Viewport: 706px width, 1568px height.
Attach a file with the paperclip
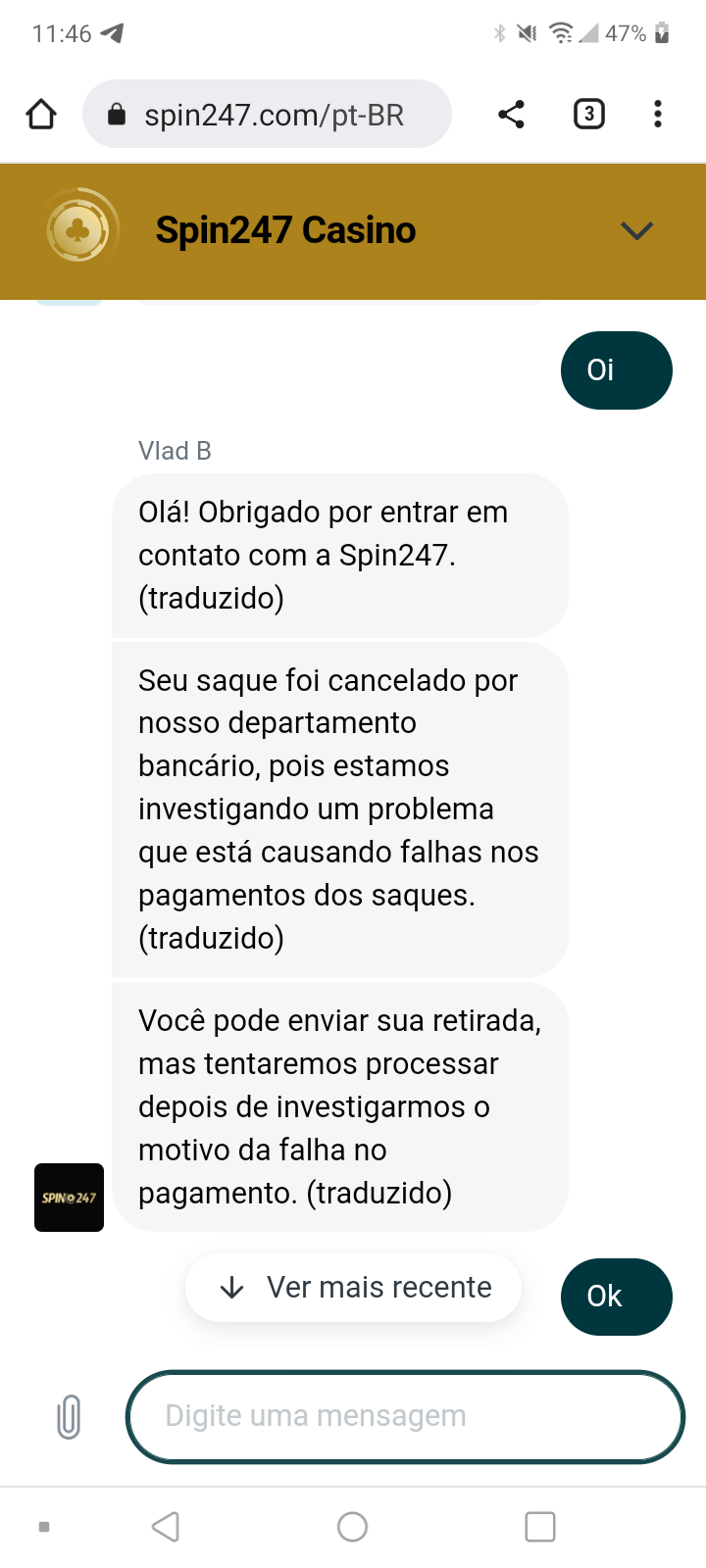69,1417
